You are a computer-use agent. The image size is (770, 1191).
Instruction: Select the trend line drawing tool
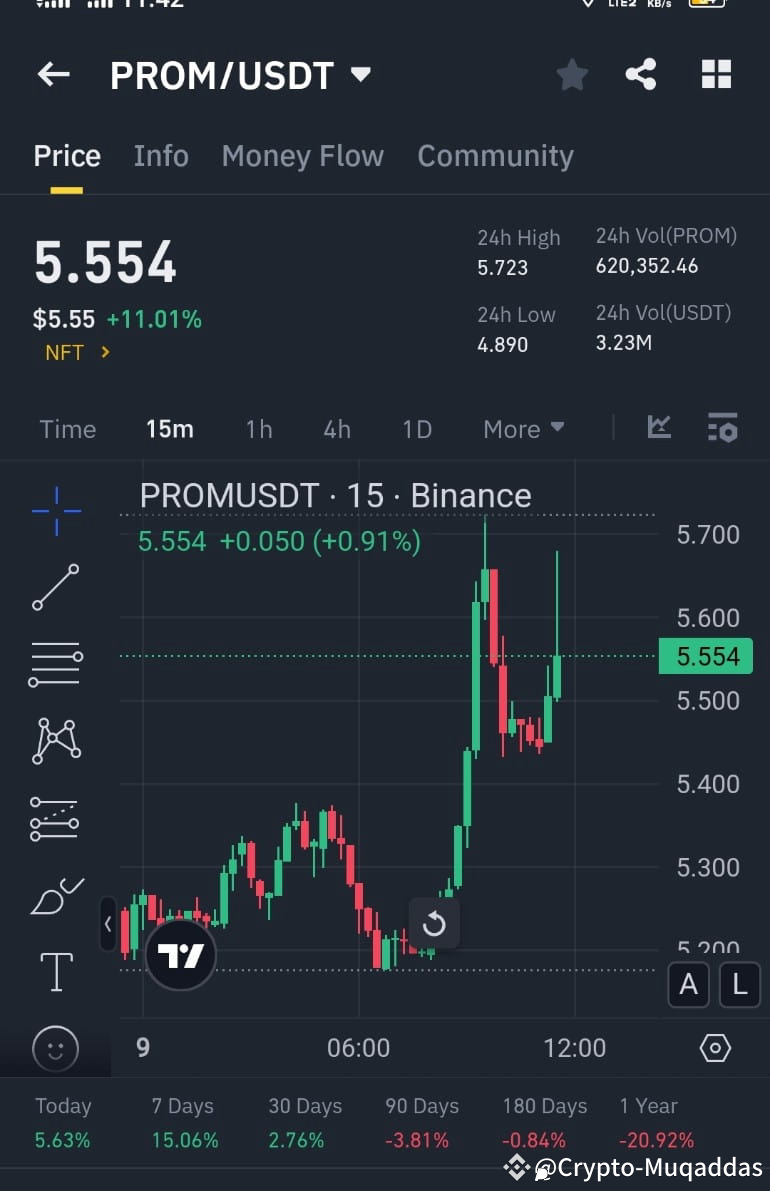54,587
